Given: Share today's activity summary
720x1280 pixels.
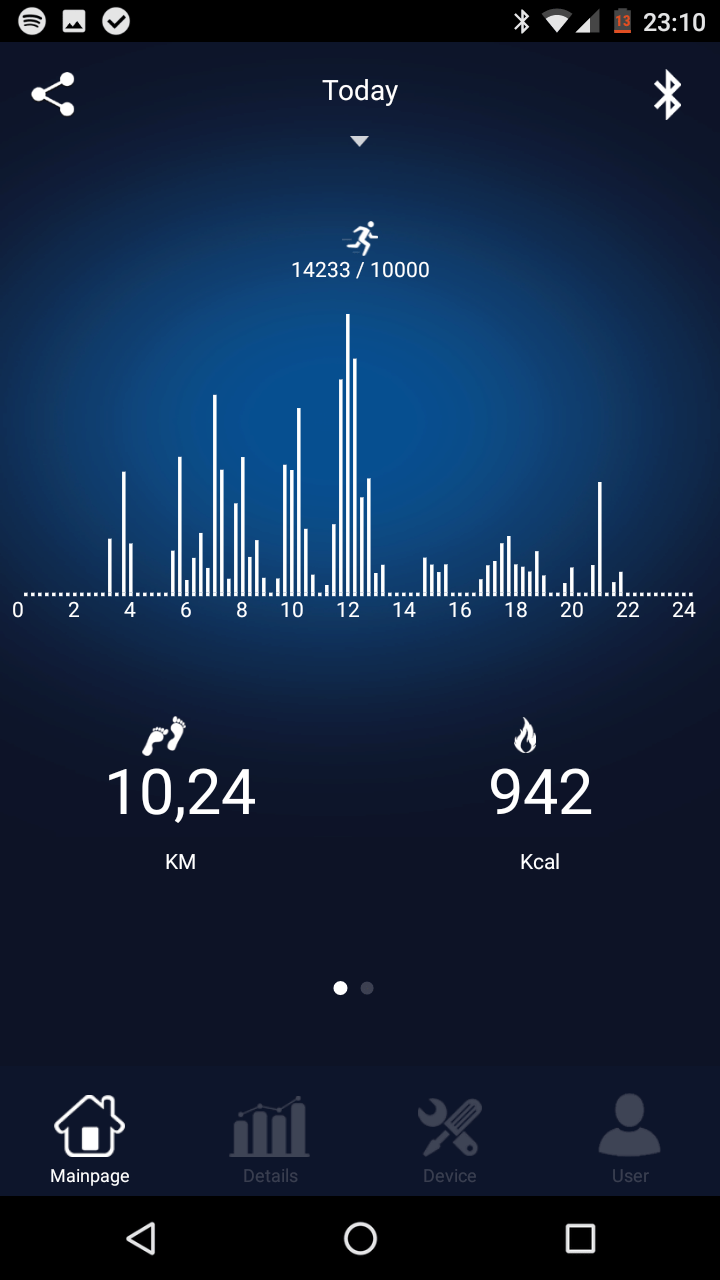Looking at the screenshot, I should pos(53,94).
